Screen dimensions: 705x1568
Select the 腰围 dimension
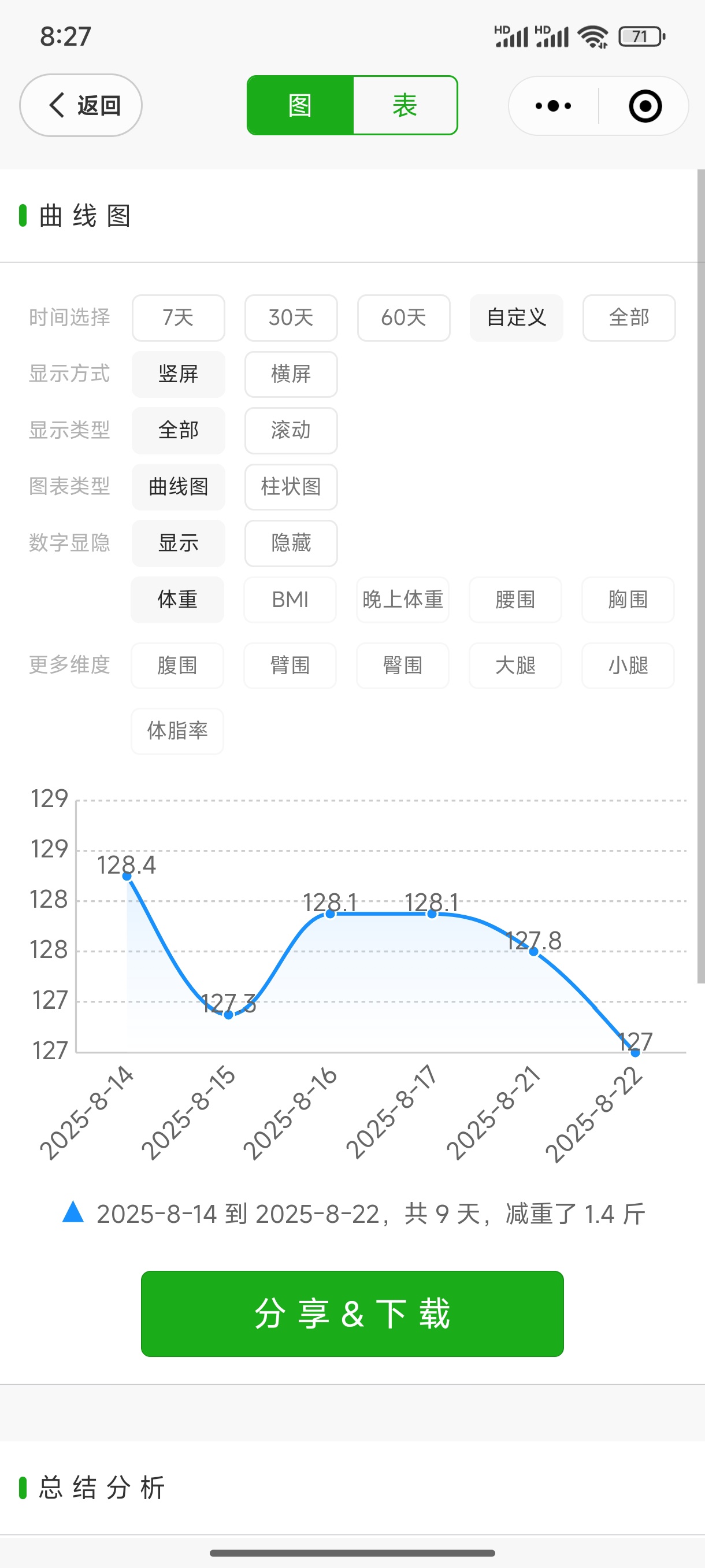515,600
